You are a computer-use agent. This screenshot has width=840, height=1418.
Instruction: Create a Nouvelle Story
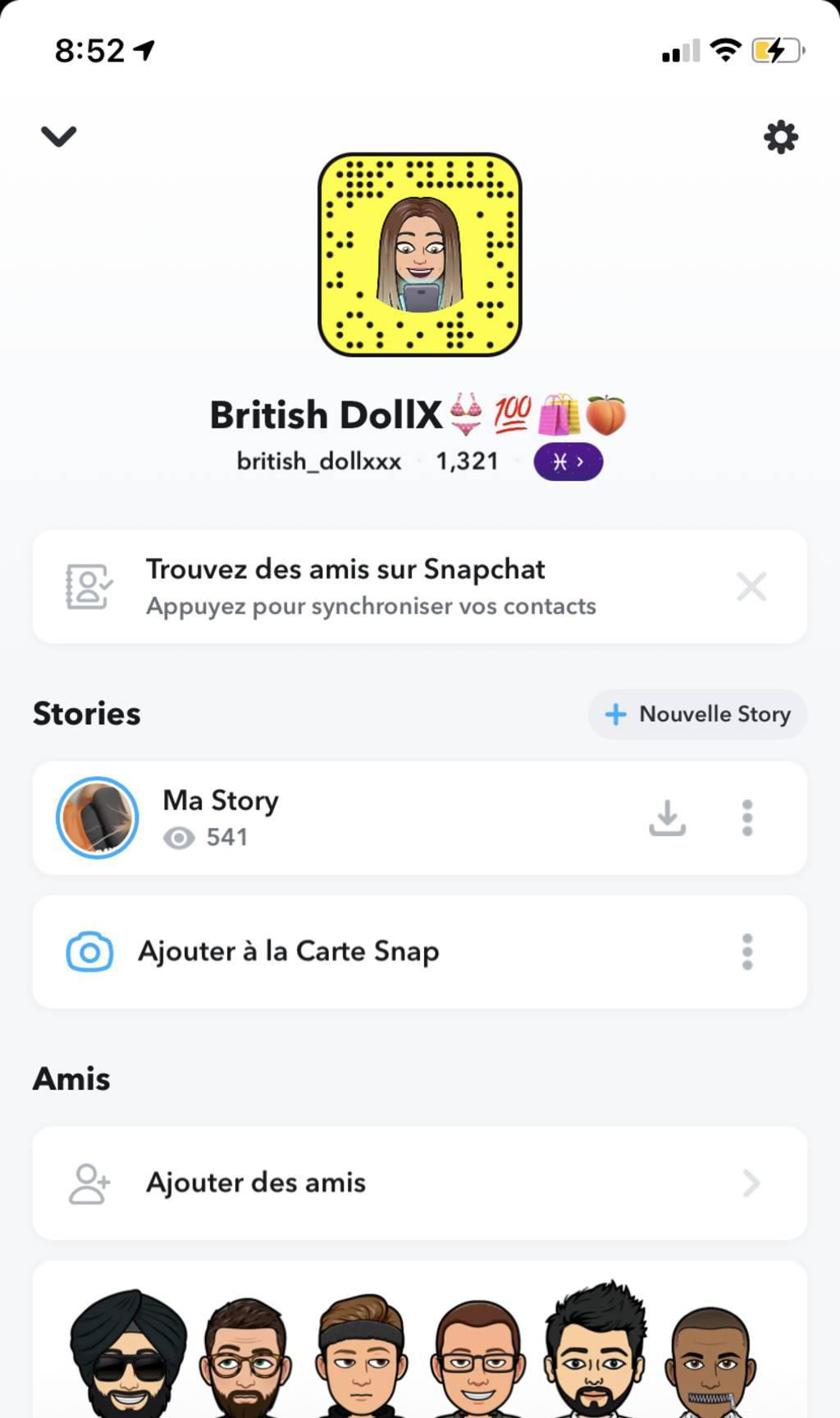tap(697, 714)
